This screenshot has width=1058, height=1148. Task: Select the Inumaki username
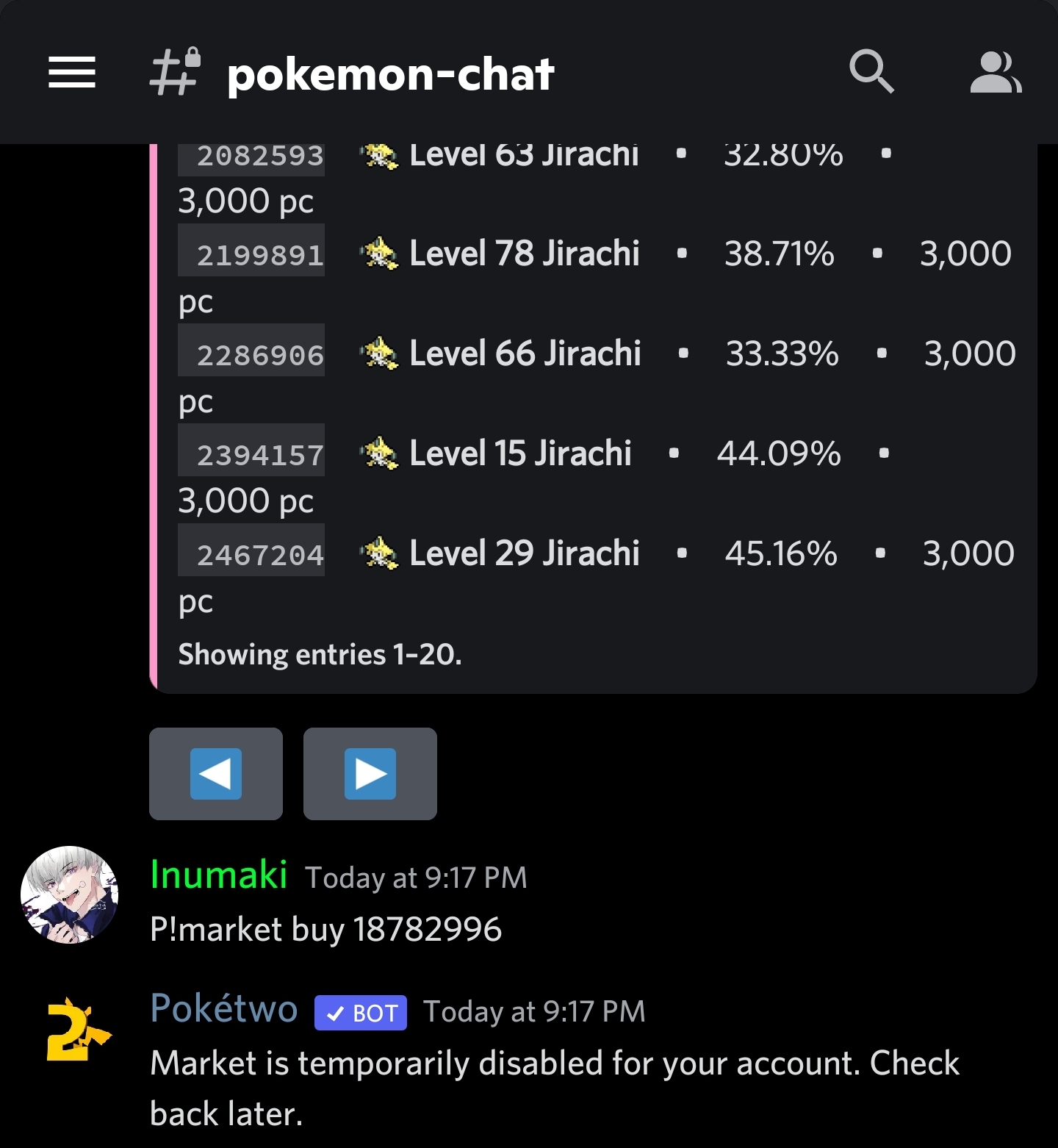[217, 875]
